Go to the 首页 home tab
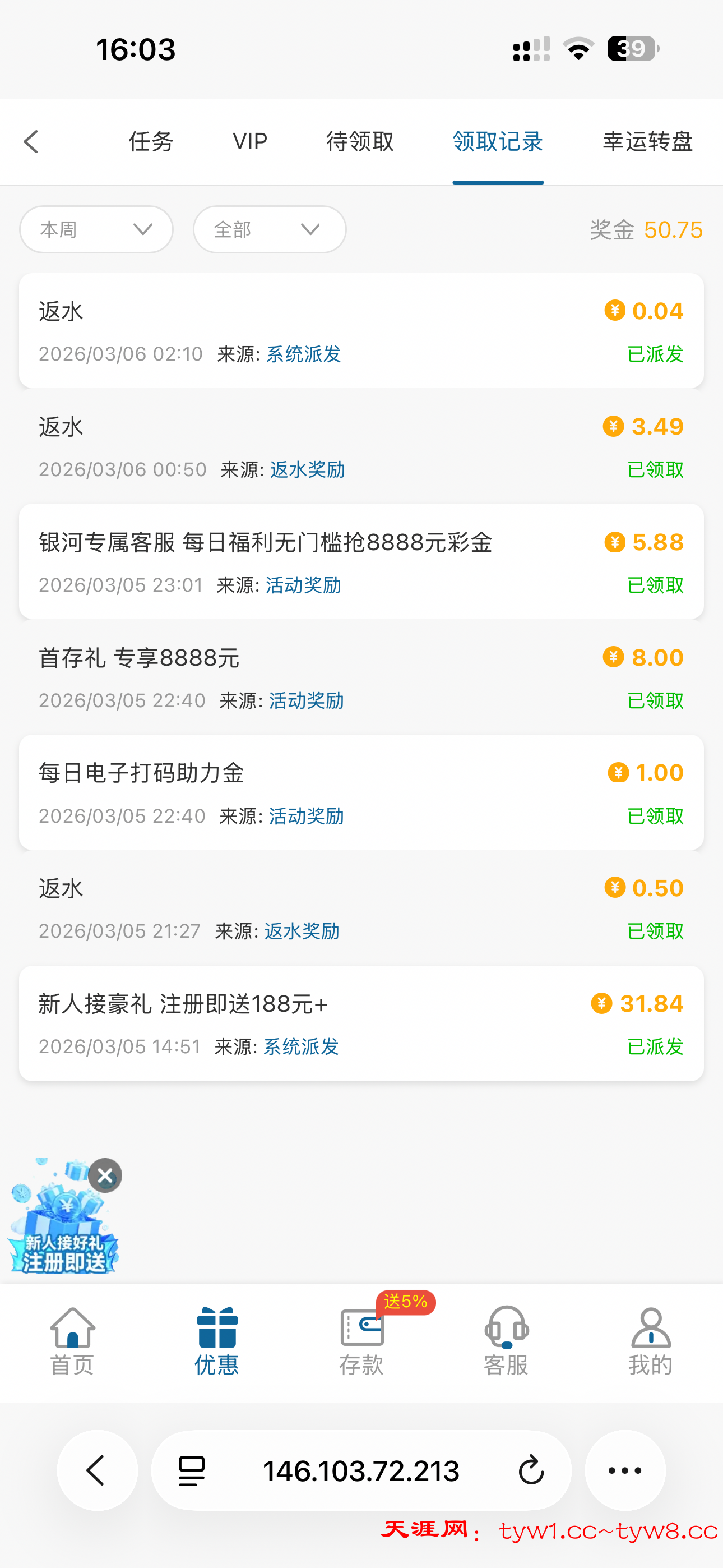This screenshot has height=1568, width=723. pyautogui.click(x=72, y=1341)
